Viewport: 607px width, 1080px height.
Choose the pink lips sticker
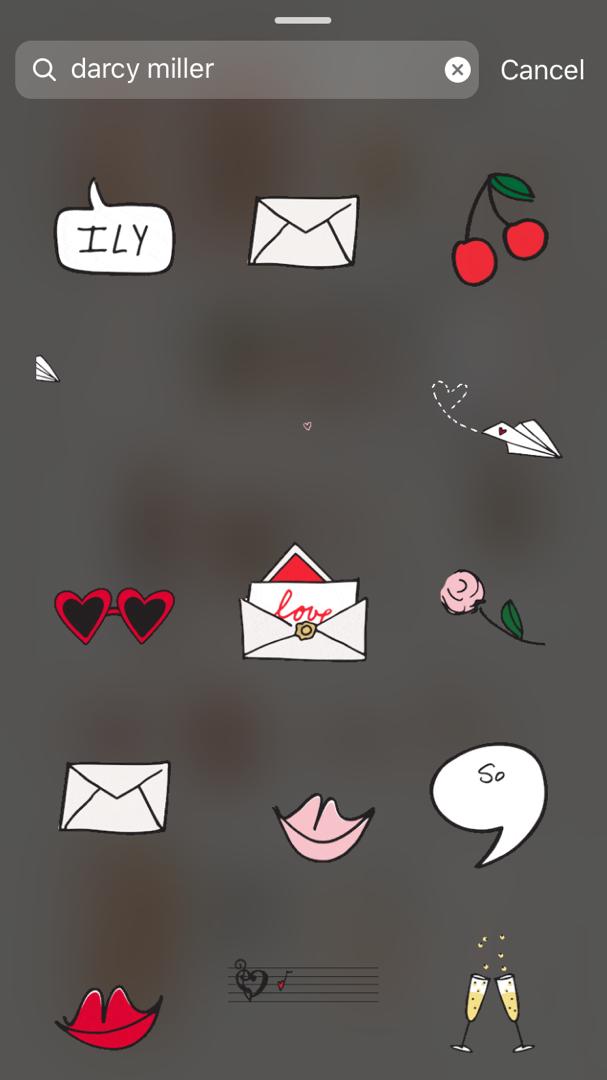pos(322,827)
